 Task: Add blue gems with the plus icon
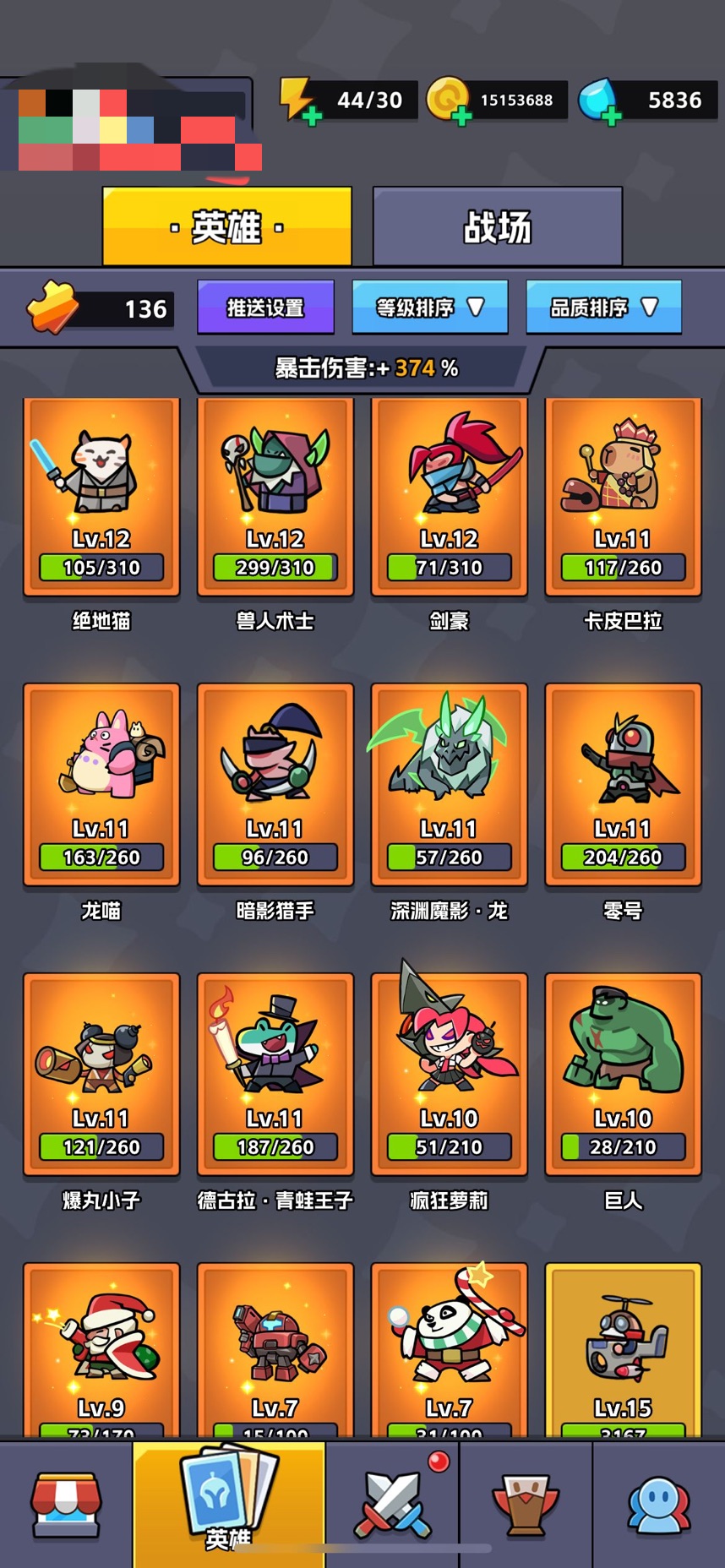(611, 116)
